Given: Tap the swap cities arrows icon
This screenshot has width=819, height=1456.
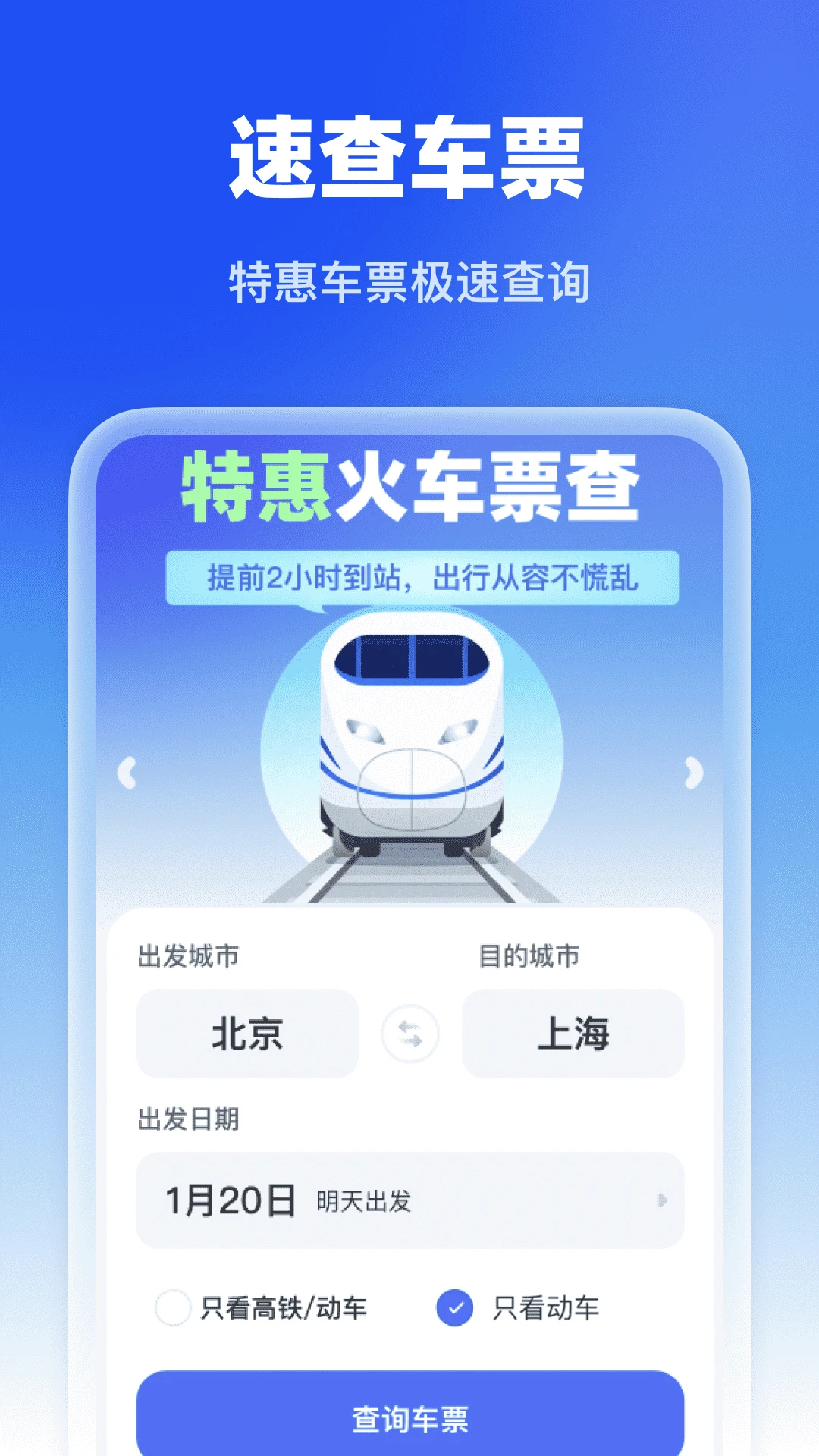Looking at the screenshot, I should (409, 1034).
